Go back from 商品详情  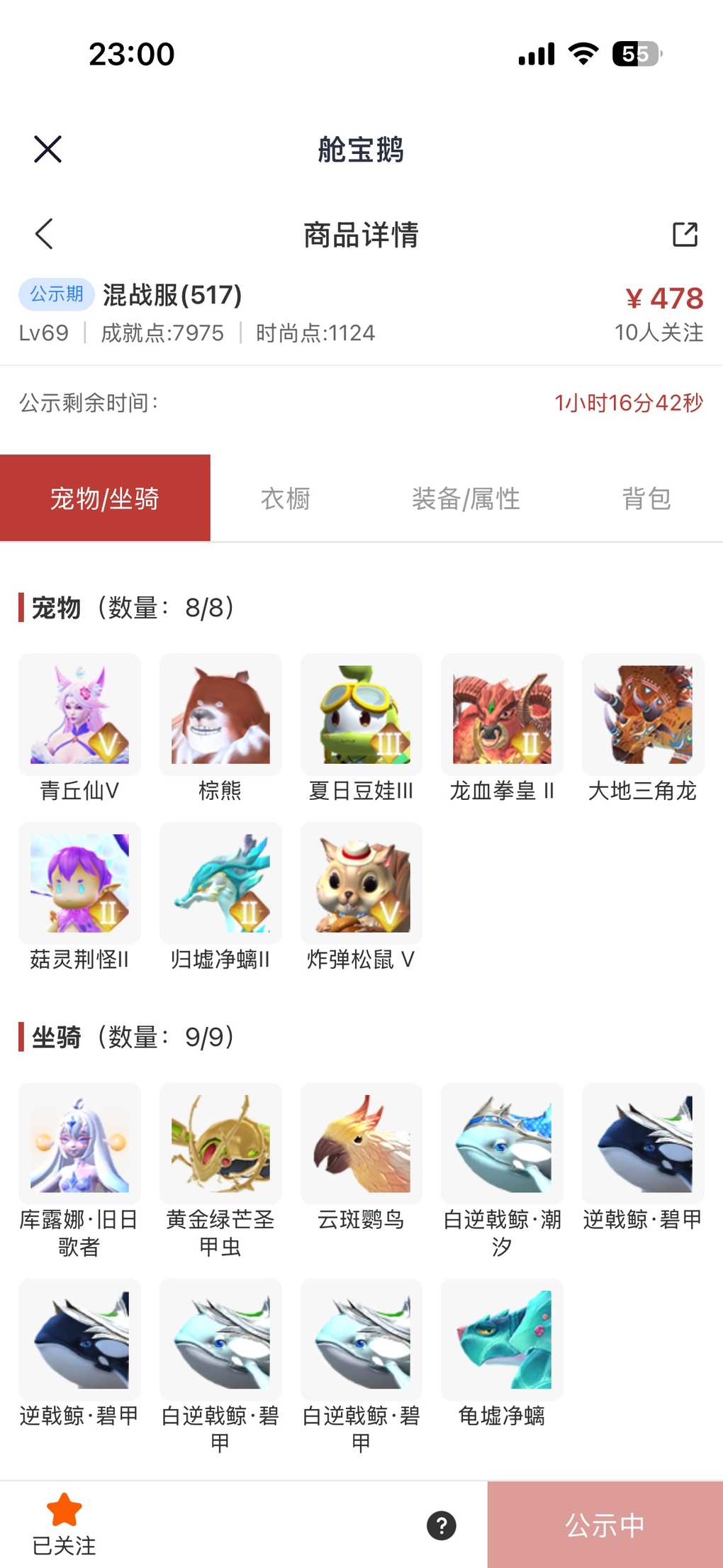pyautogui.click(x=44, y=234)
